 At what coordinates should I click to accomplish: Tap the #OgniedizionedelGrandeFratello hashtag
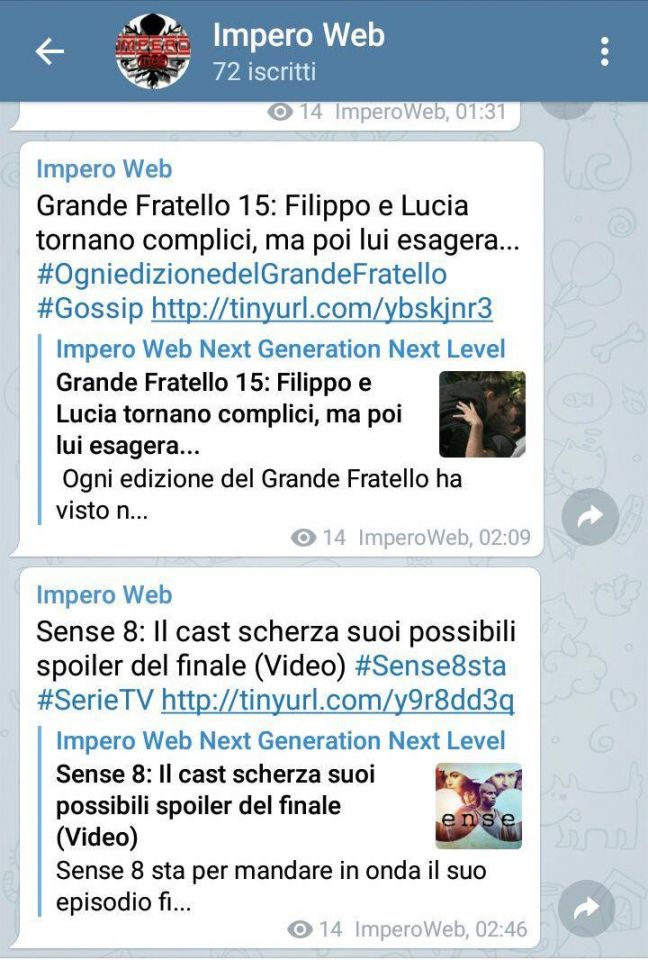coord(241,274)
